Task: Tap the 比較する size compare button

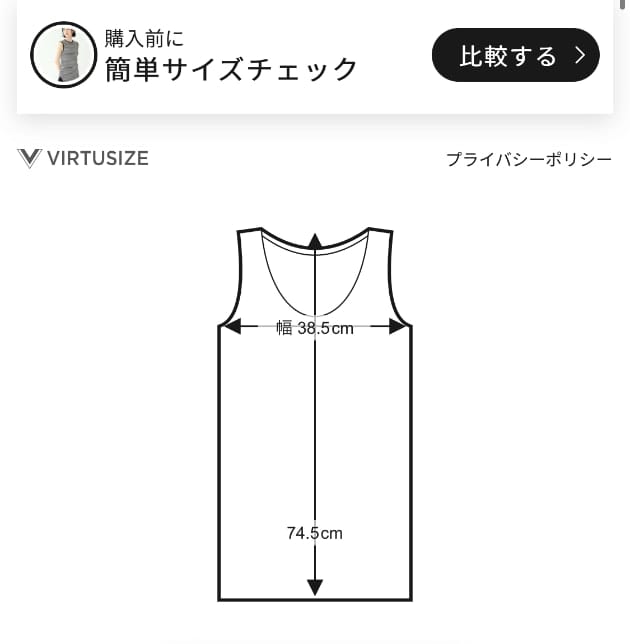Action: pyautogui.click(x=515, y=56)
